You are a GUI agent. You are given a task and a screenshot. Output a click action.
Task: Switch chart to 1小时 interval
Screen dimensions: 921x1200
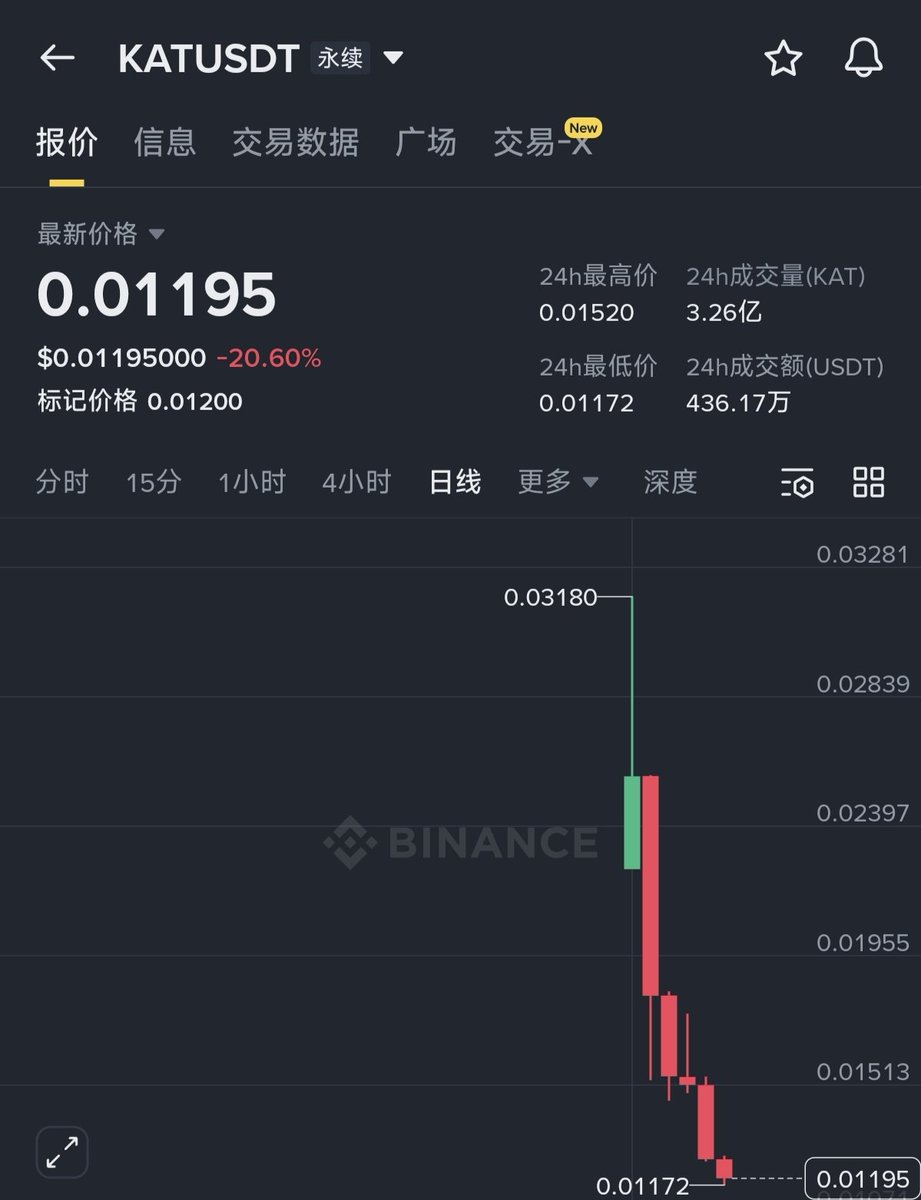[252, 482]
